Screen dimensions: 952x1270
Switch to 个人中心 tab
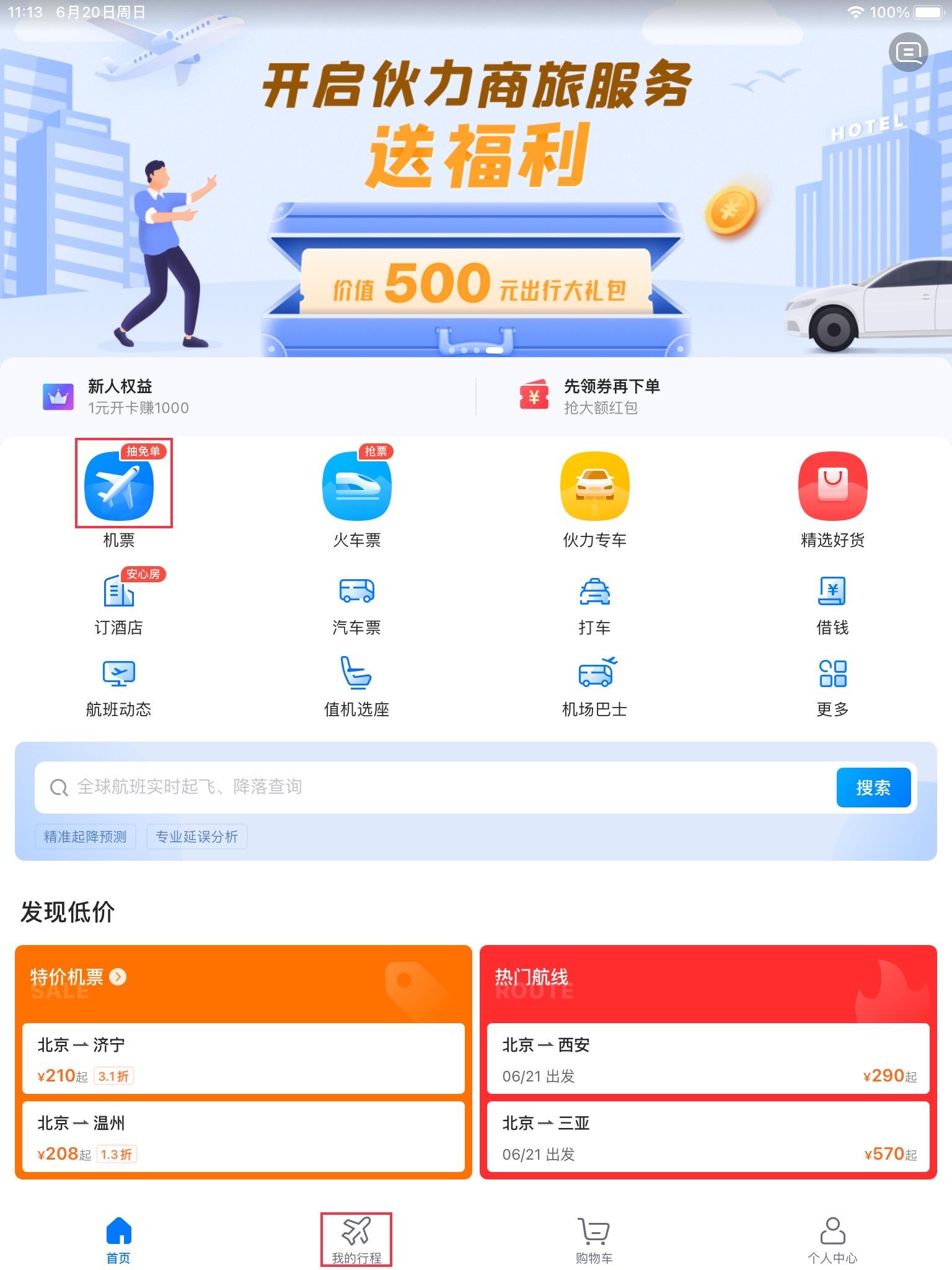[x=832, y=1239]
